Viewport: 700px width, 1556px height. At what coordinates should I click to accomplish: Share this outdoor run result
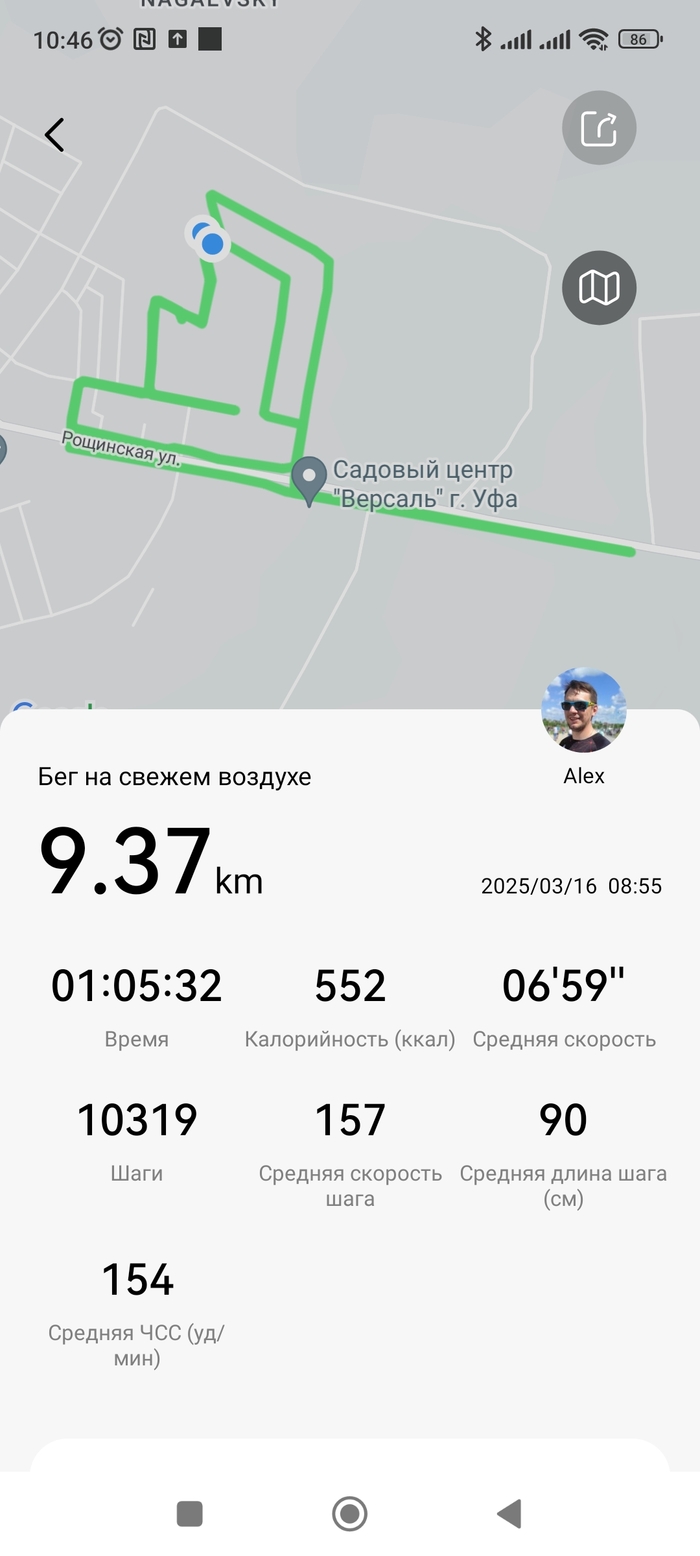click(x=599, y=128)
